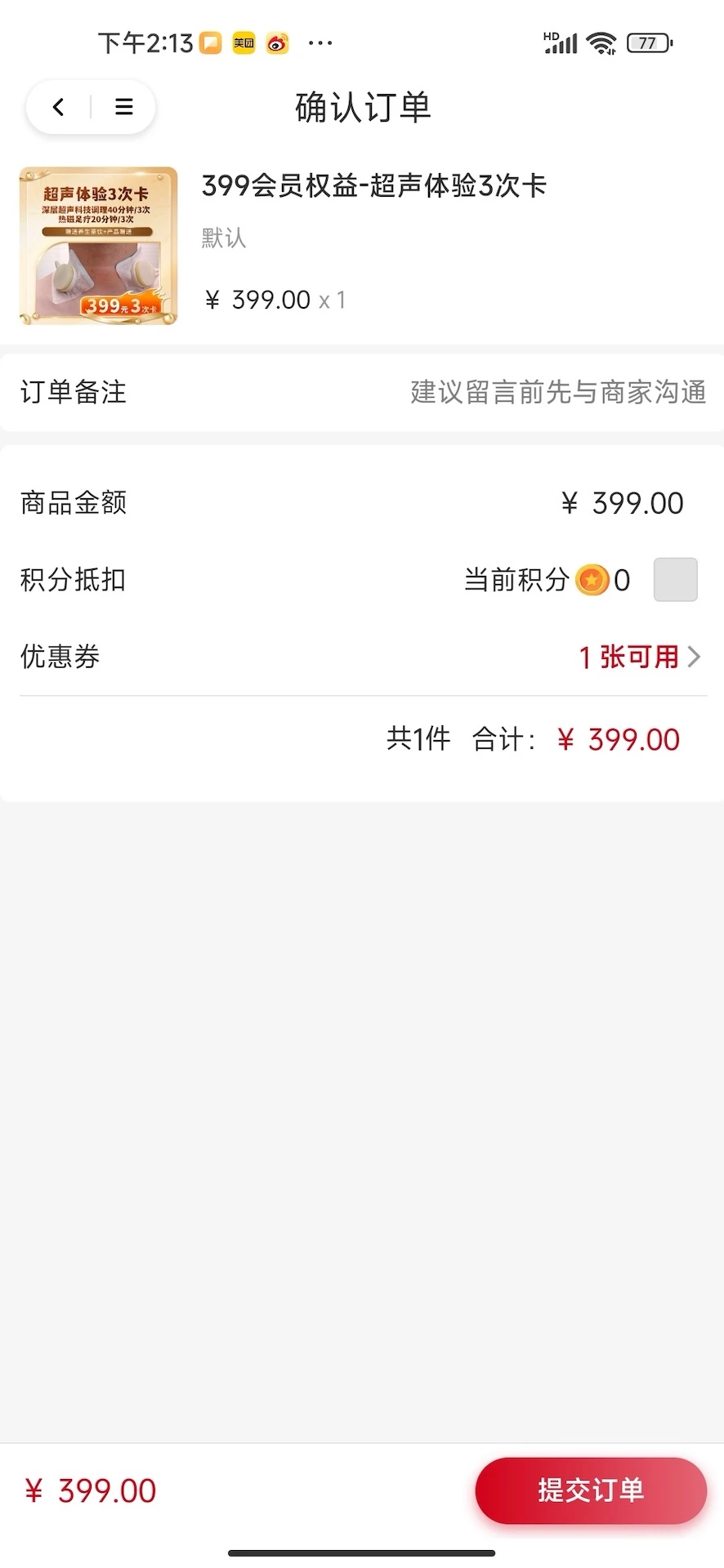
Task: Tap the Wi-Fi icon in the status bar
Action: pyautogui.click(x=602, y=42)
